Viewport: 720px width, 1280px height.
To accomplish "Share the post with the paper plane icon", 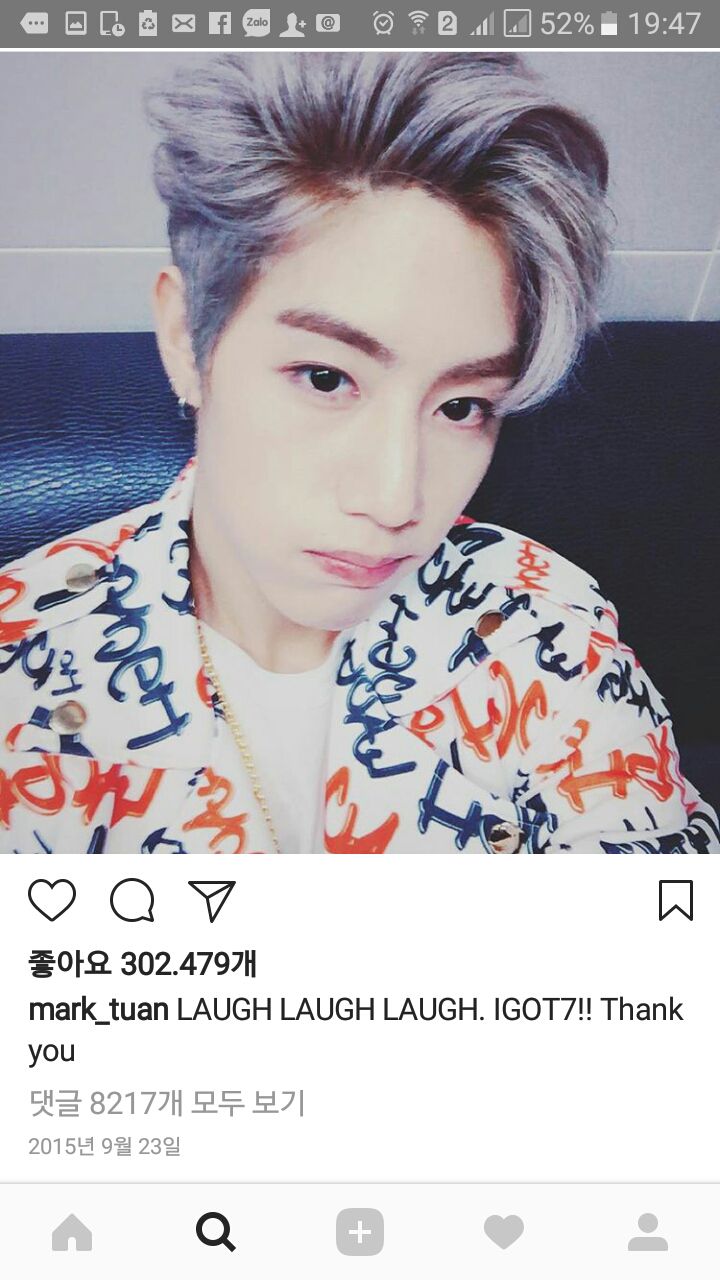I will (x=212, y=900).
